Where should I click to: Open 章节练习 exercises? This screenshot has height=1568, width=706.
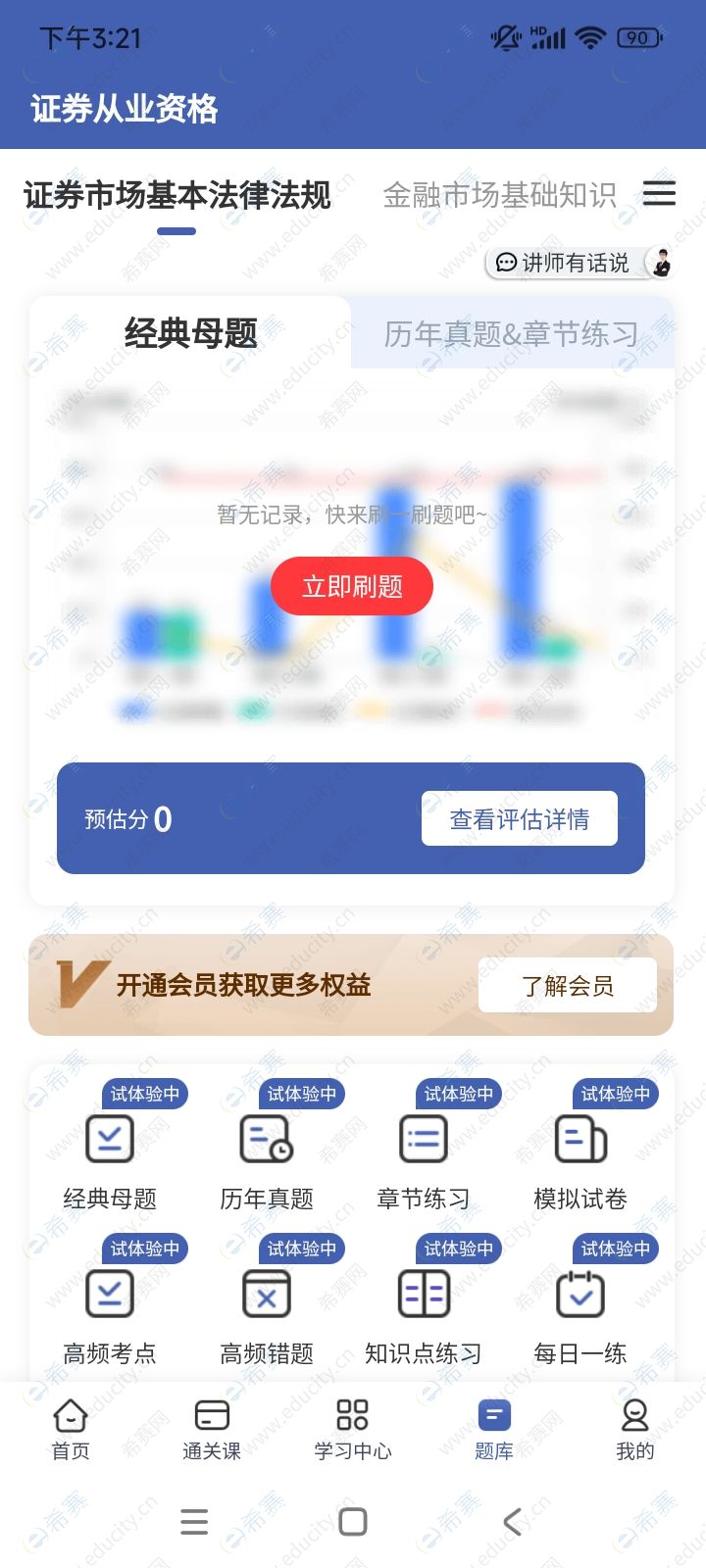(x=424, y=1156)
